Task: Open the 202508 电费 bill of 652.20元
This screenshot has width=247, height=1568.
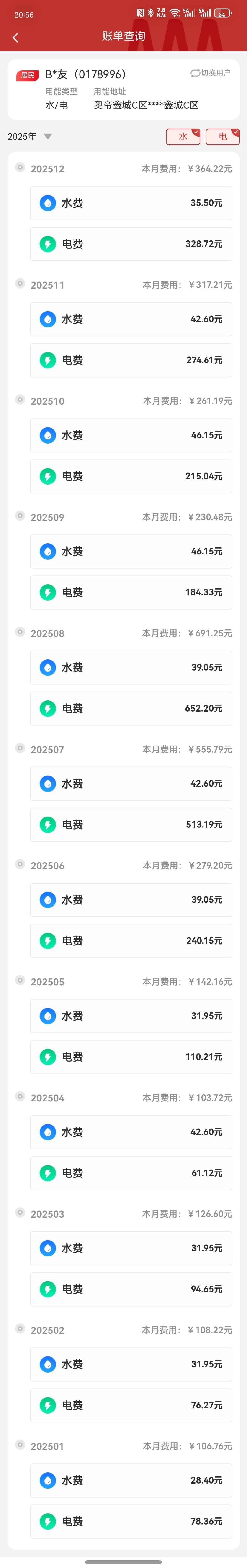Action: coord(131,709)
